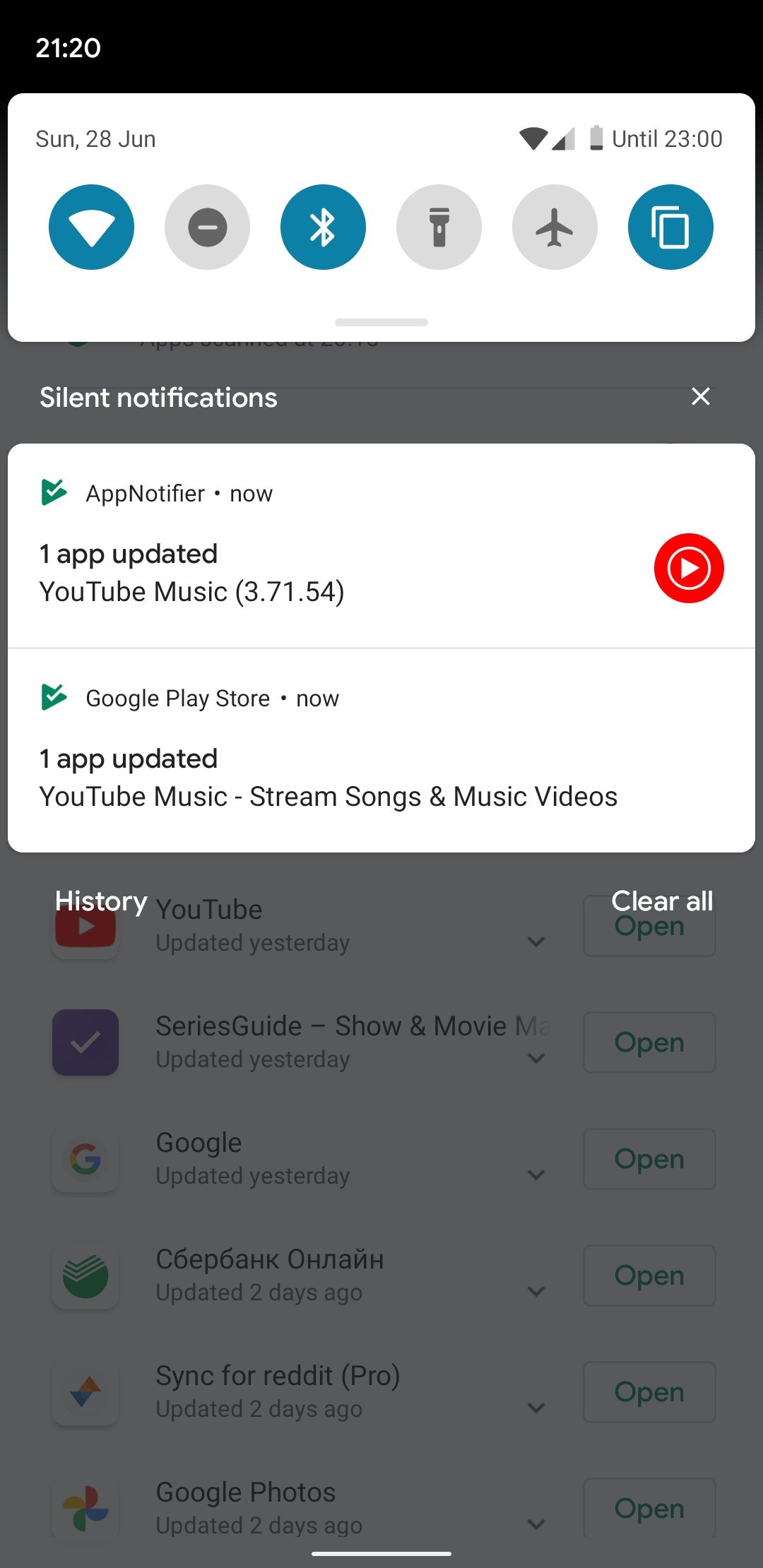Open the AppNotifier YouTube Music notification

tap(381, 546)
